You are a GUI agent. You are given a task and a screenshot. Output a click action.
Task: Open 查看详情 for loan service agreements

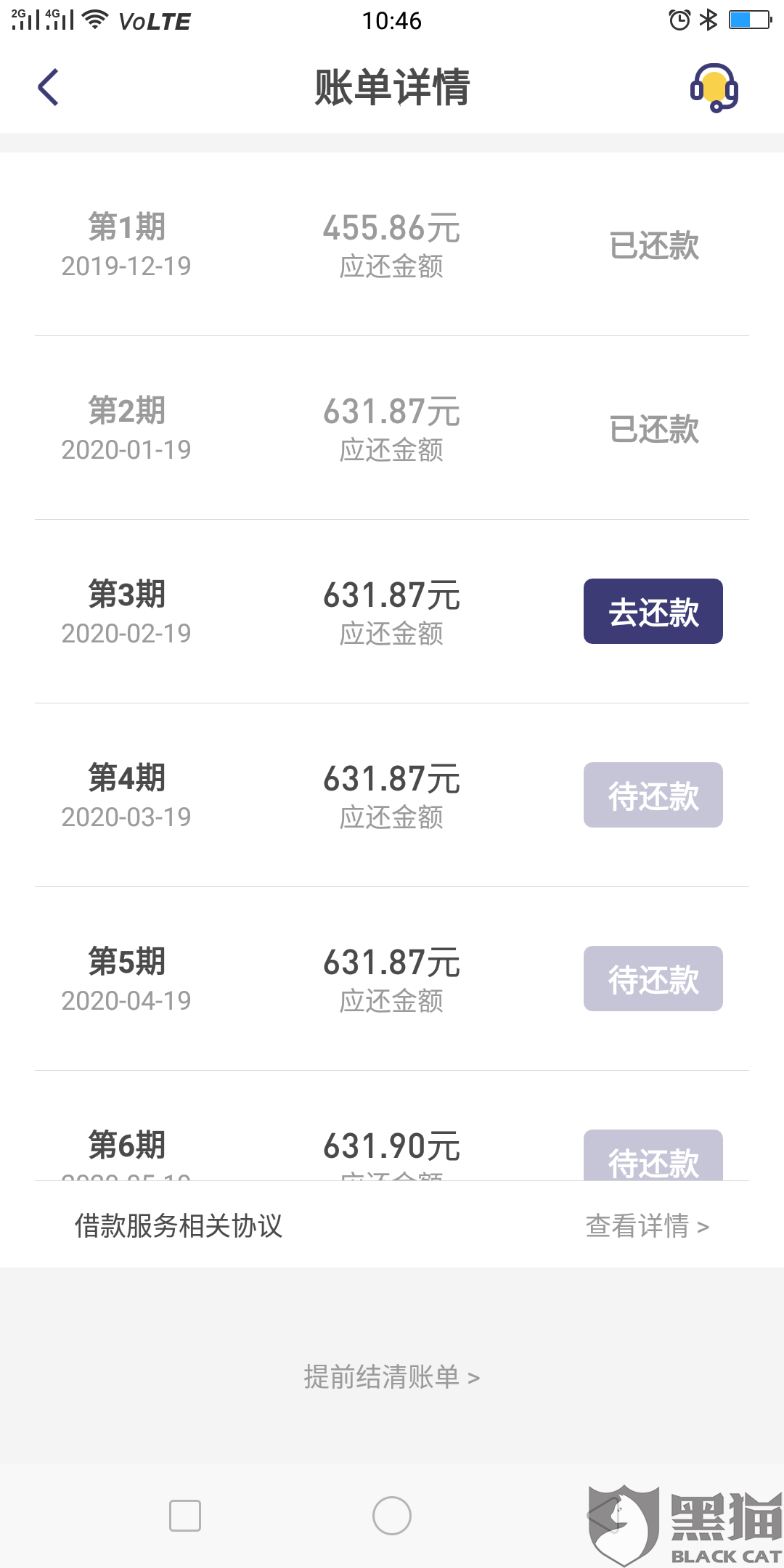647,1226
